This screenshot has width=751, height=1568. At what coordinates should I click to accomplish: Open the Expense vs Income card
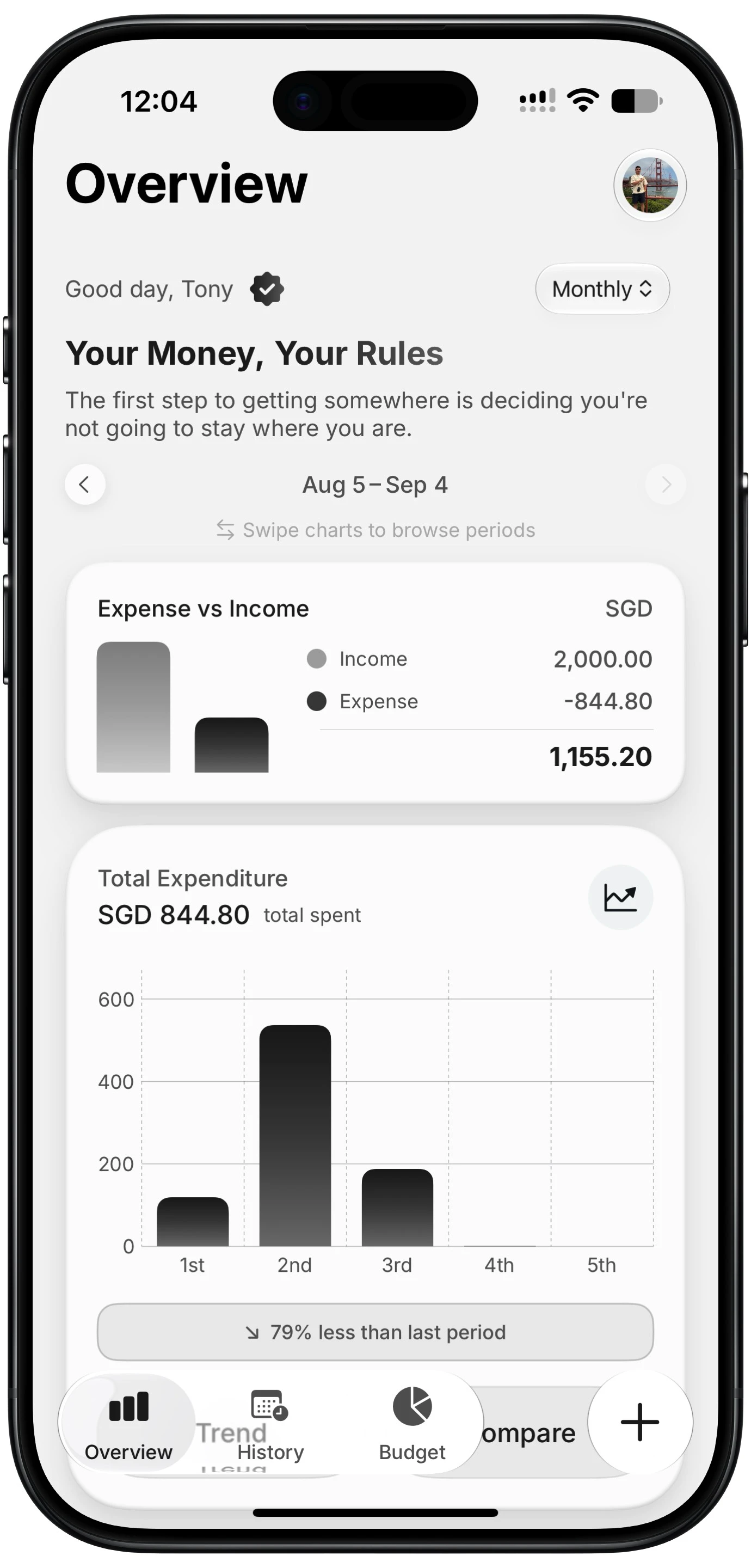tap(375, 683)
